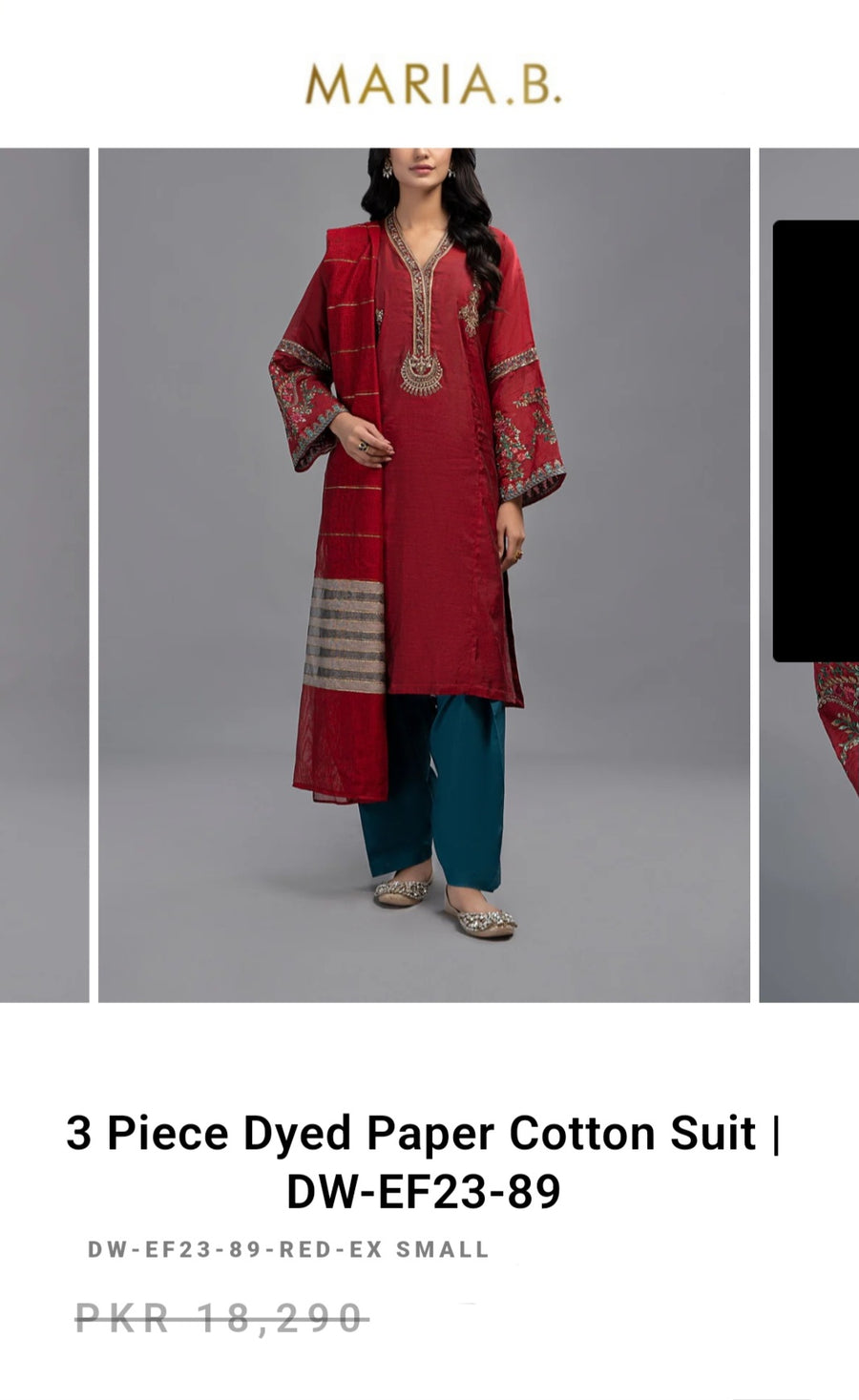View the next product image on the right

tap(809, 575)
